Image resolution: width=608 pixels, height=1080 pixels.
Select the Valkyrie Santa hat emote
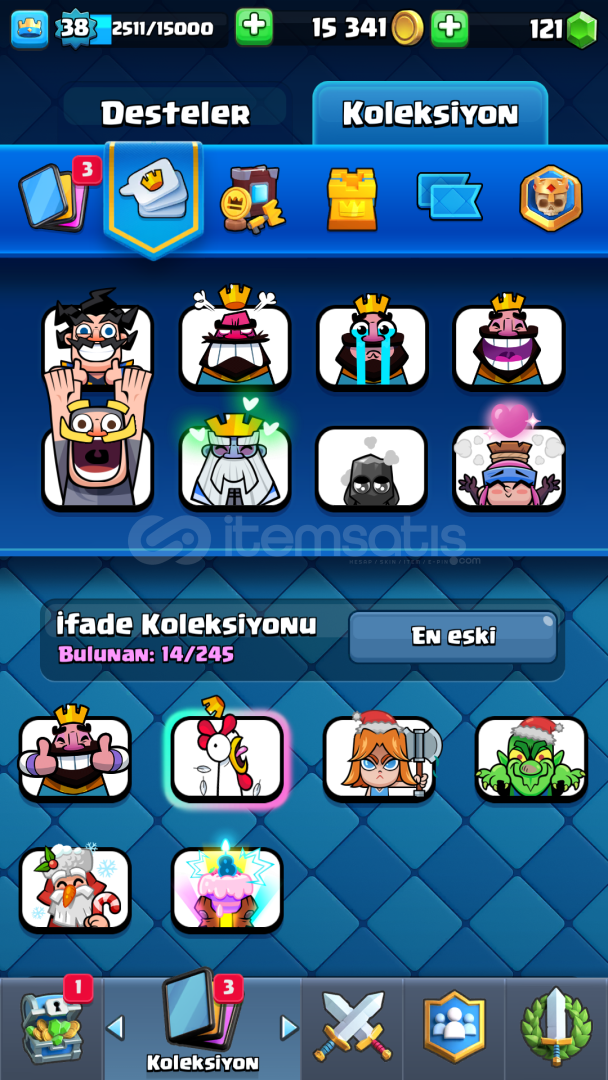(380, 758)
